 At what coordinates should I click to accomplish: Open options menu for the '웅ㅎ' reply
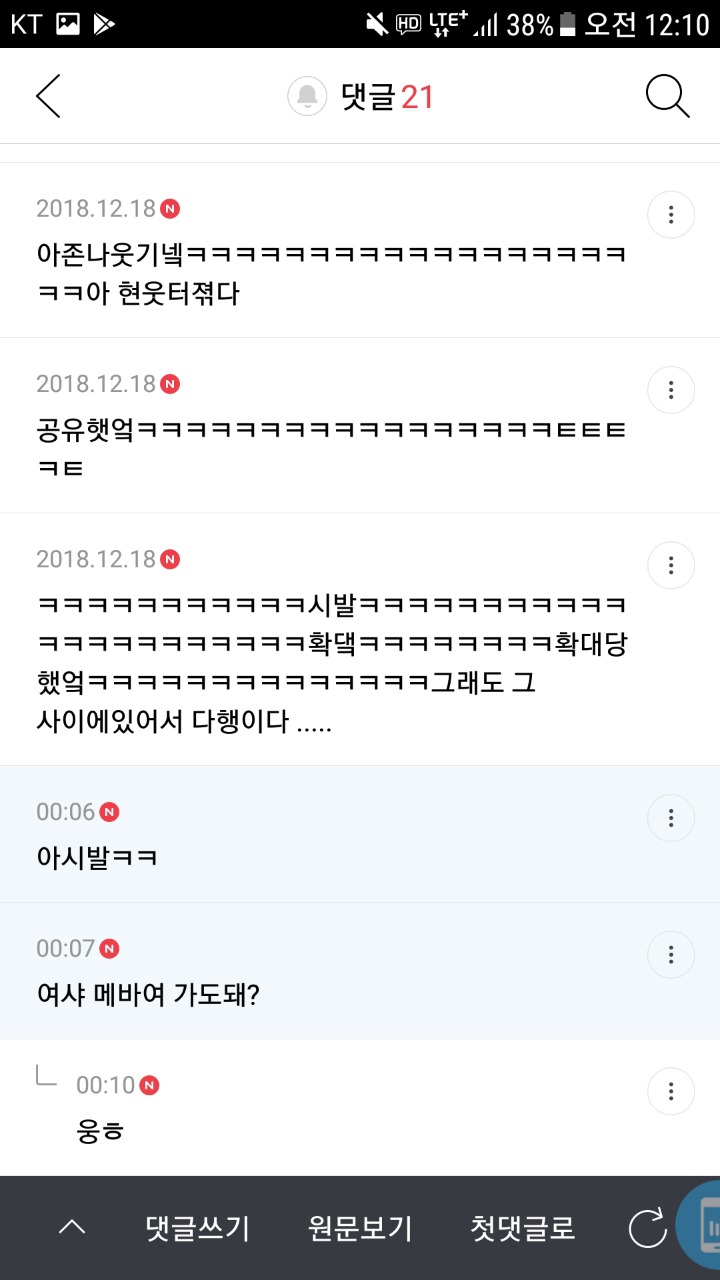tap(670, 1091)
